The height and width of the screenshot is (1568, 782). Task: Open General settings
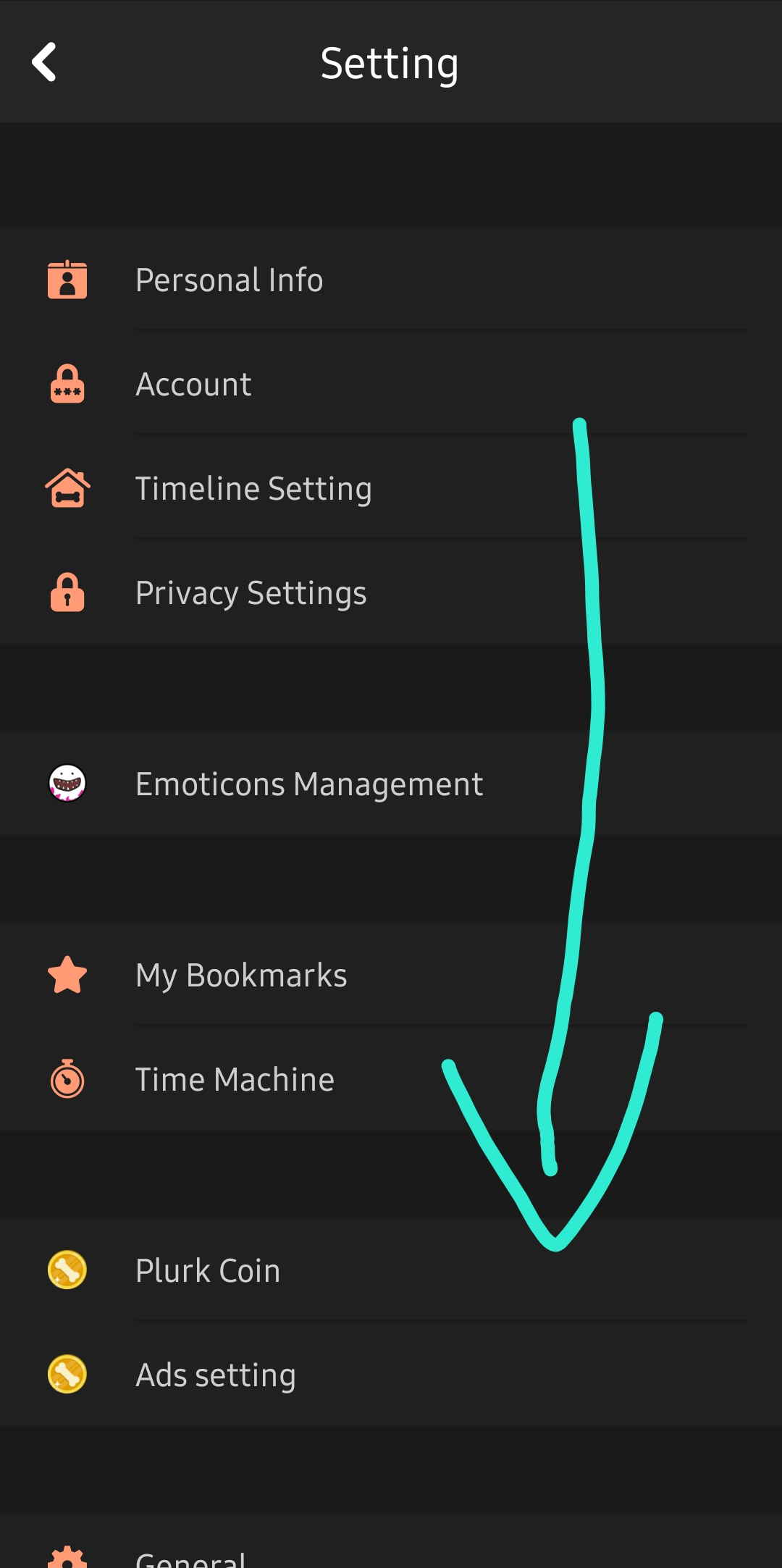coord(391,1540)
